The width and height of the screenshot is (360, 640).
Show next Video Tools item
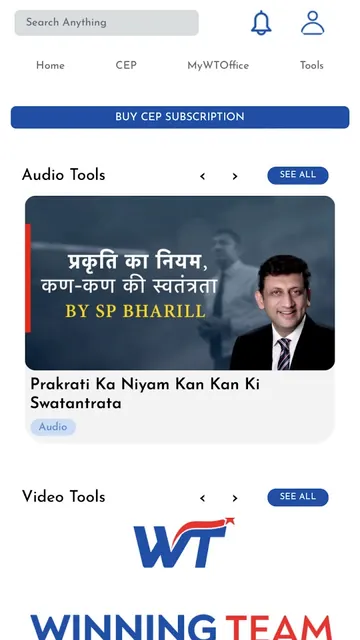click(x=235, y=498)
